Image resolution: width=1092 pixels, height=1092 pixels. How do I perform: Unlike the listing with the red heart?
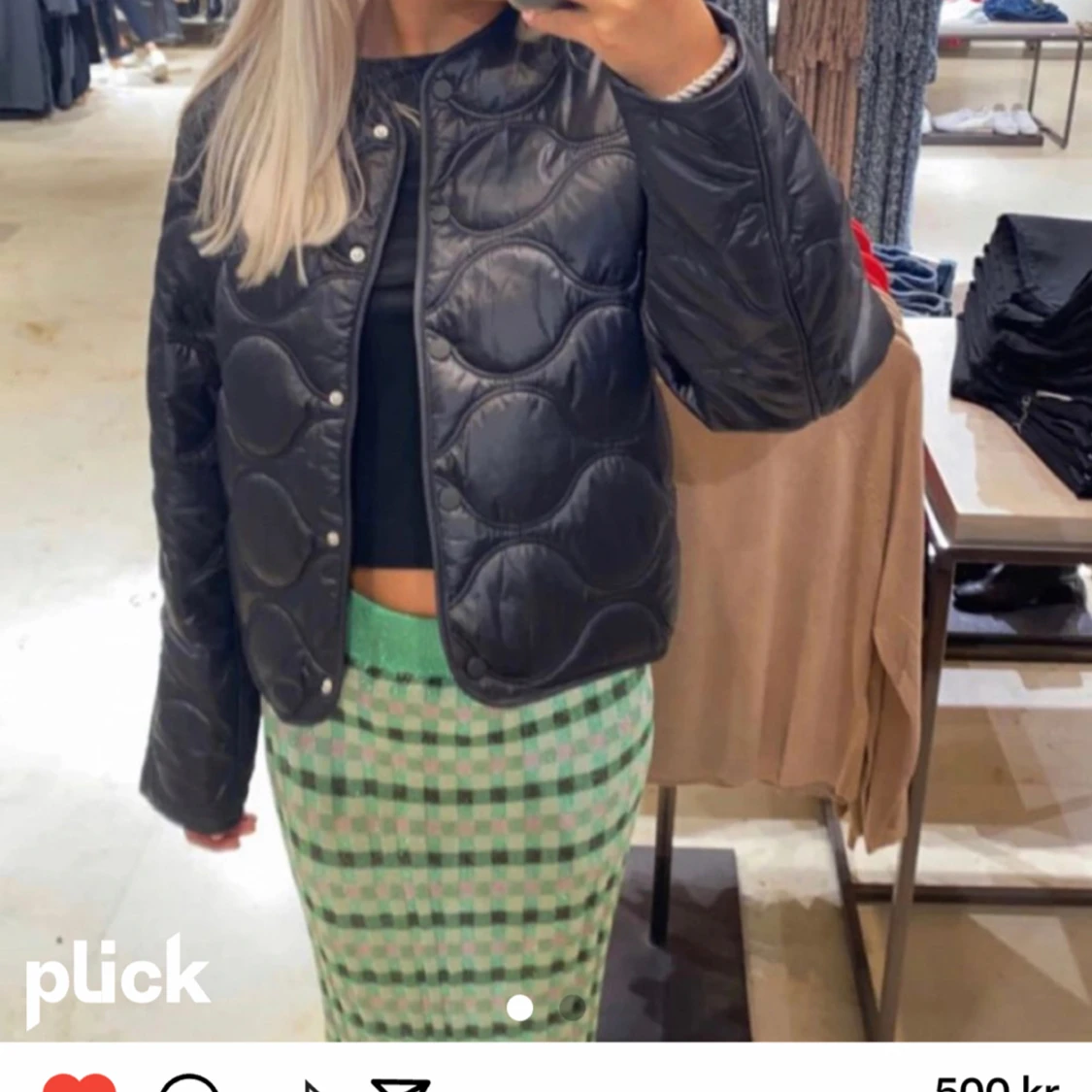coord(80,1083)
